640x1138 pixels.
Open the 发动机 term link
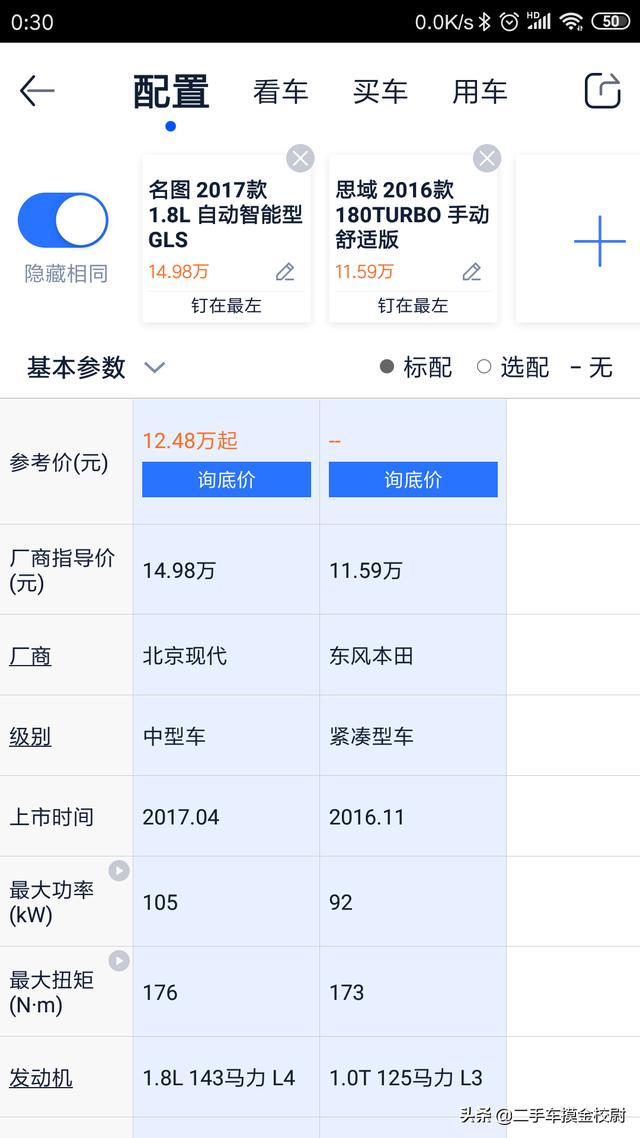[x=41, y=1078]
